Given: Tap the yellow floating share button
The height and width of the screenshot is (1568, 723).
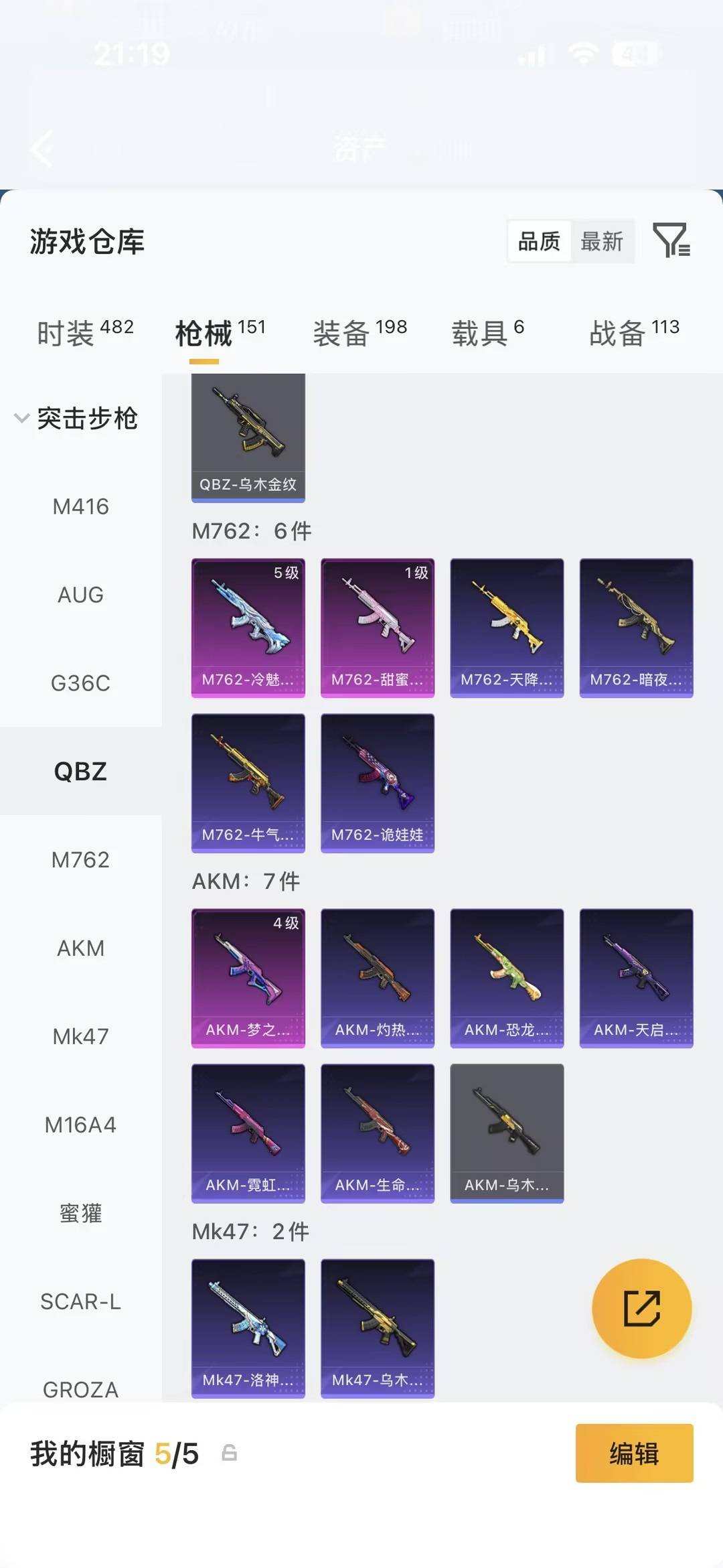Looking at the screenshot, I should click(x=641, y=1308).
